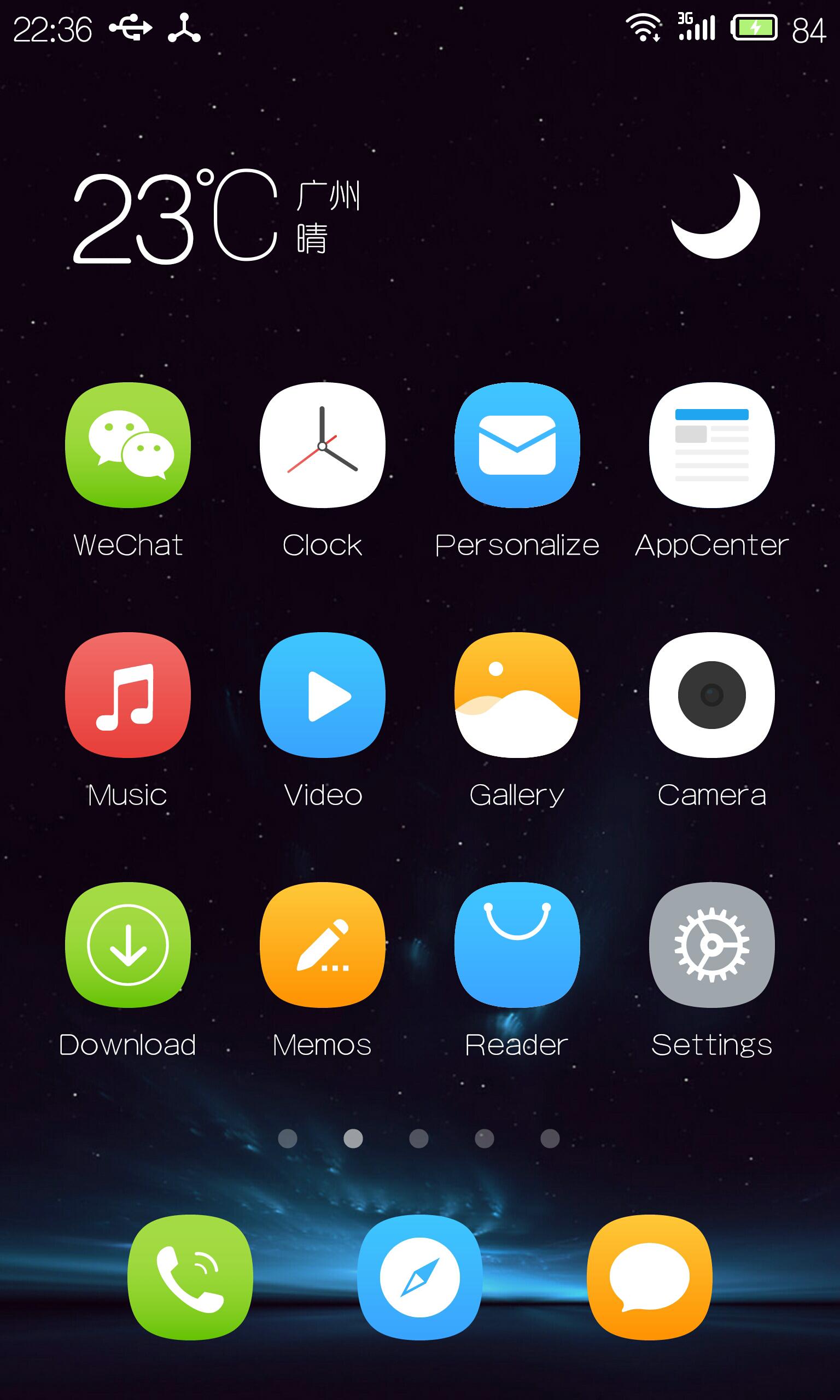Launch the compass browser in the dock
840x1400 pixels.
[x=420, y=1277]
